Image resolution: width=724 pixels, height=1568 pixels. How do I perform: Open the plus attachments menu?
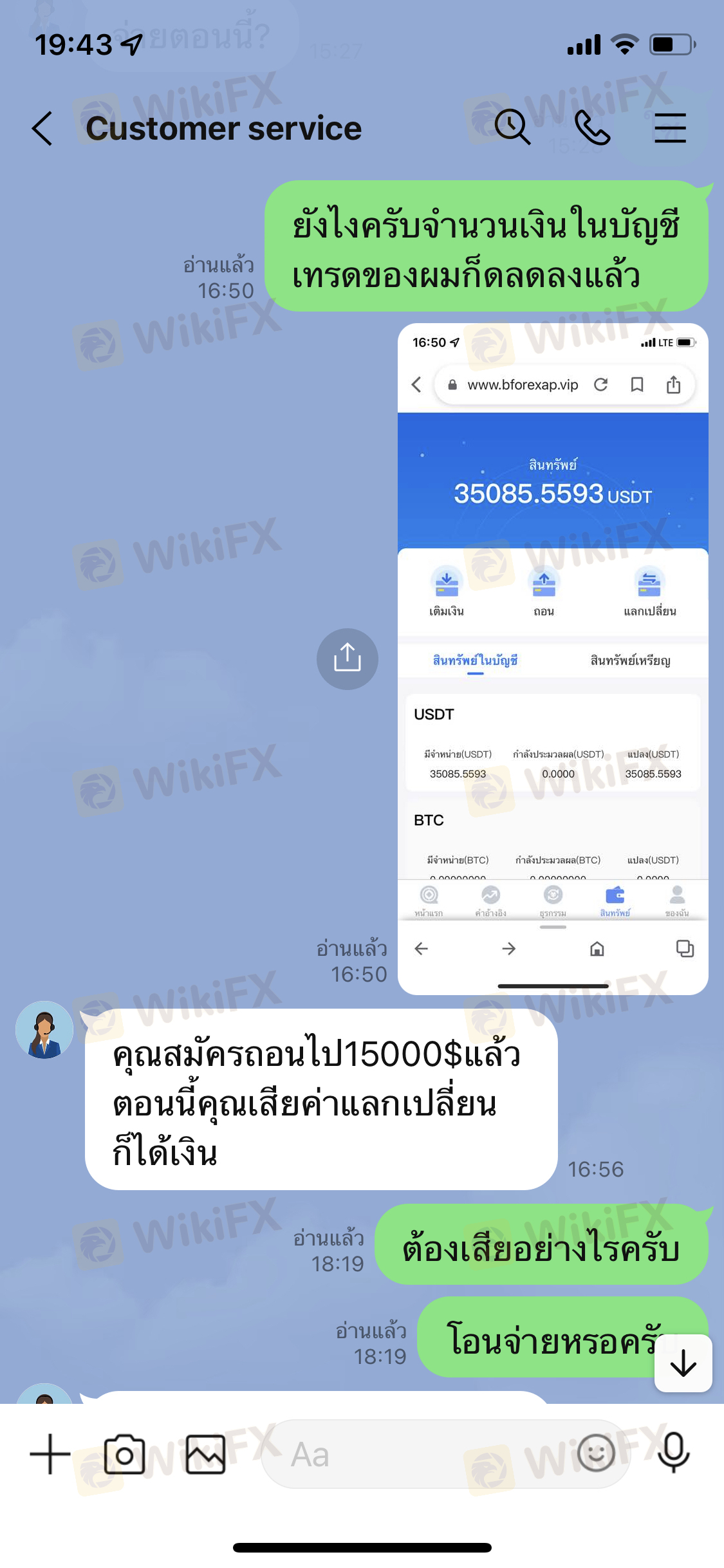[x=50, y=1454]
